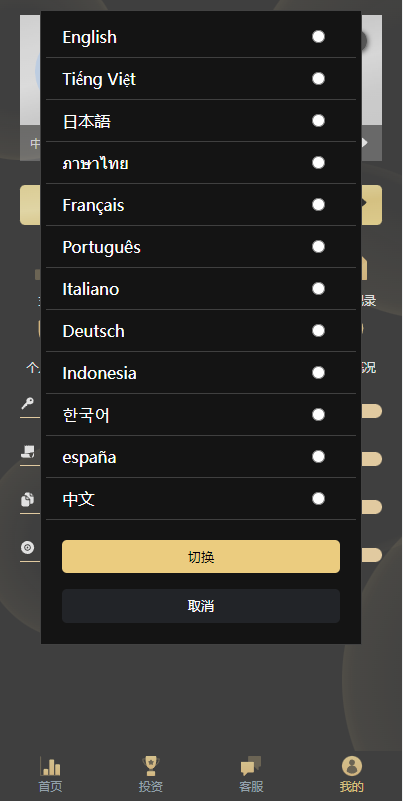Select the españa language option
This screenshot has width=403, height=801.
pyautogui.click(x=201, y=457)
